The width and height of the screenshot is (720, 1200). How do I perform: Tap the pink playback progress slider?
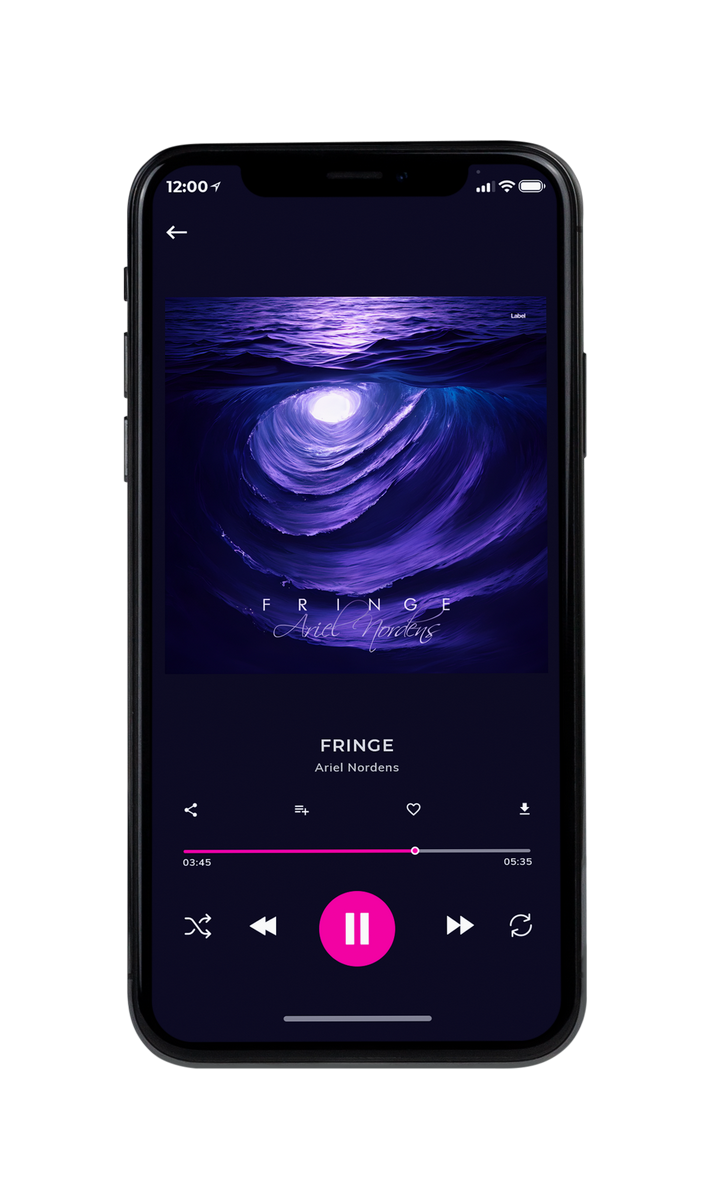pos(357,851)
